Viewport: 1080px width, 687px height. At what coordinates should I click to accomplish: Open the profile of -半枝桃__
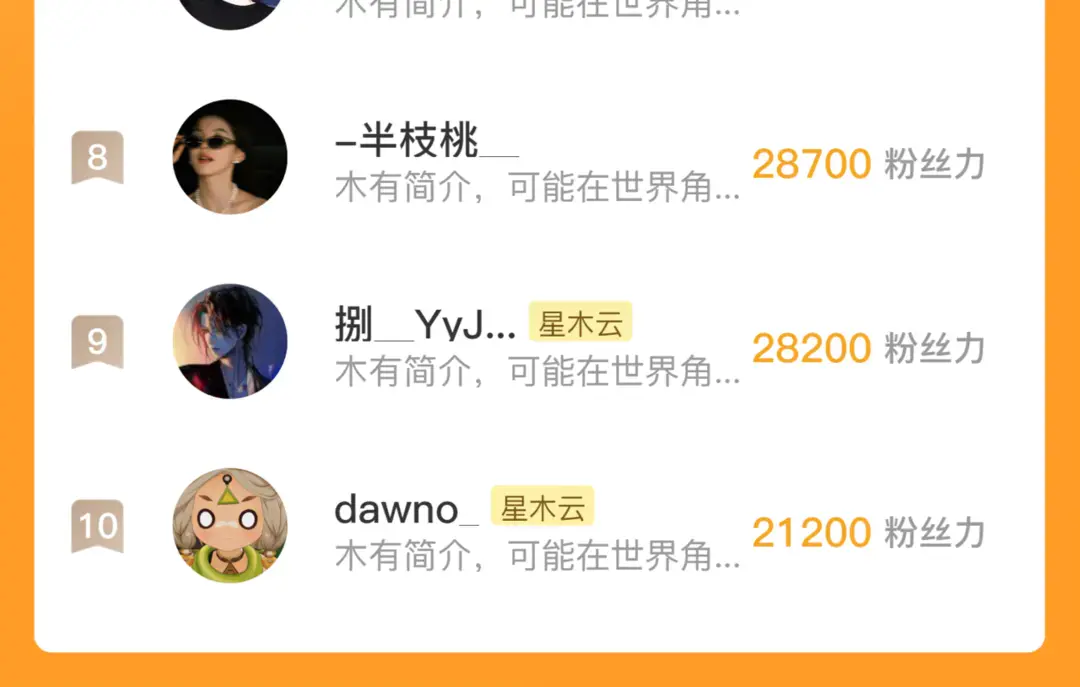(x=427, y=143)
